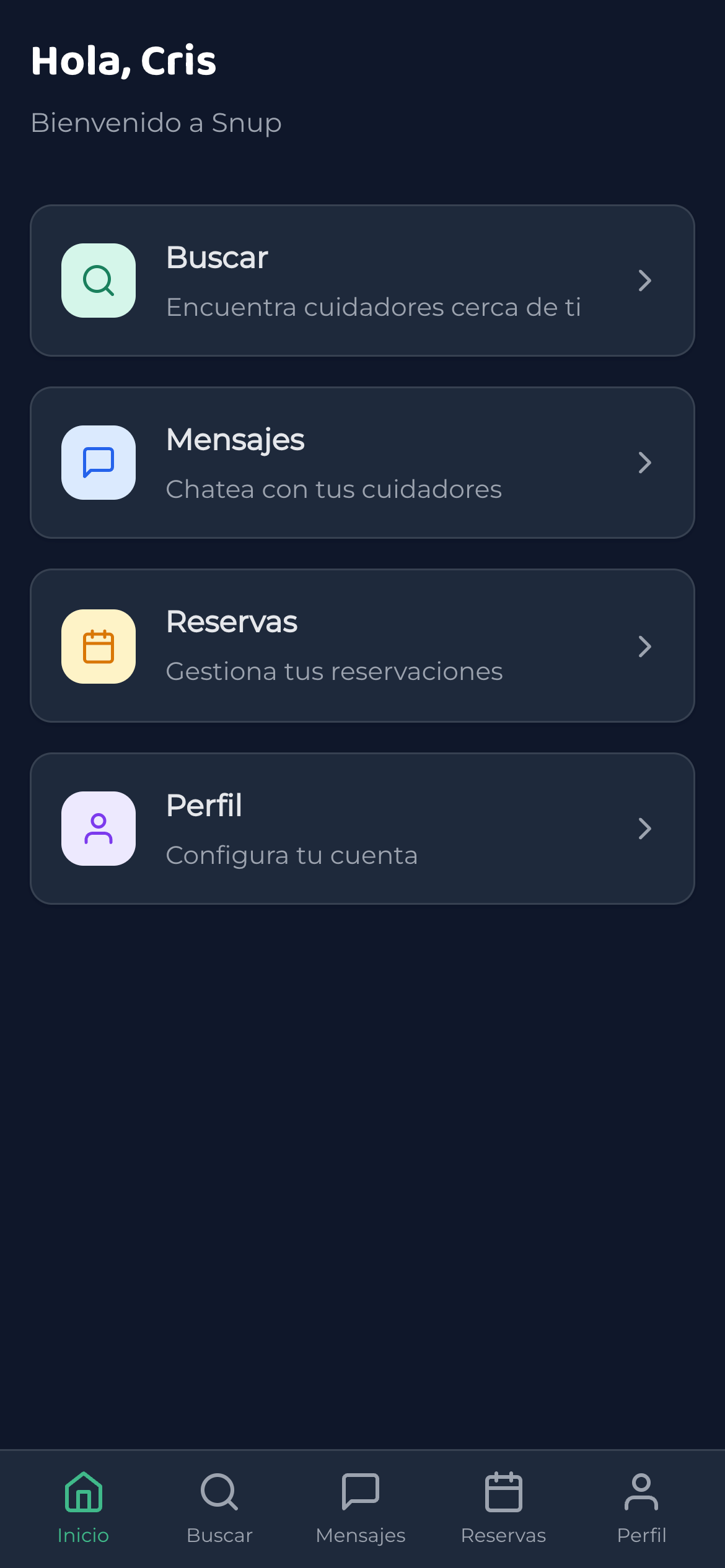
Task: Tap the Buscar card to find caregivers
Action: (x=362, y=281)
